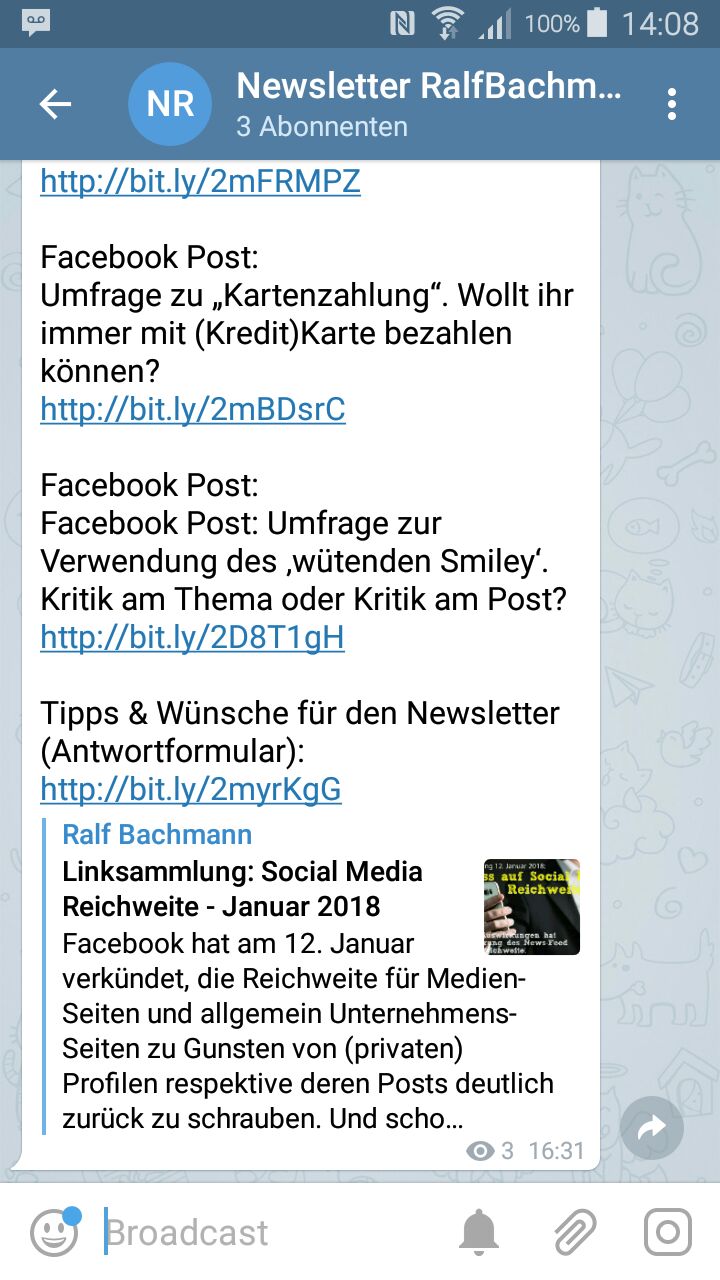Open link bit.ly/2mFRMPZ

click(x=200, y=181)
